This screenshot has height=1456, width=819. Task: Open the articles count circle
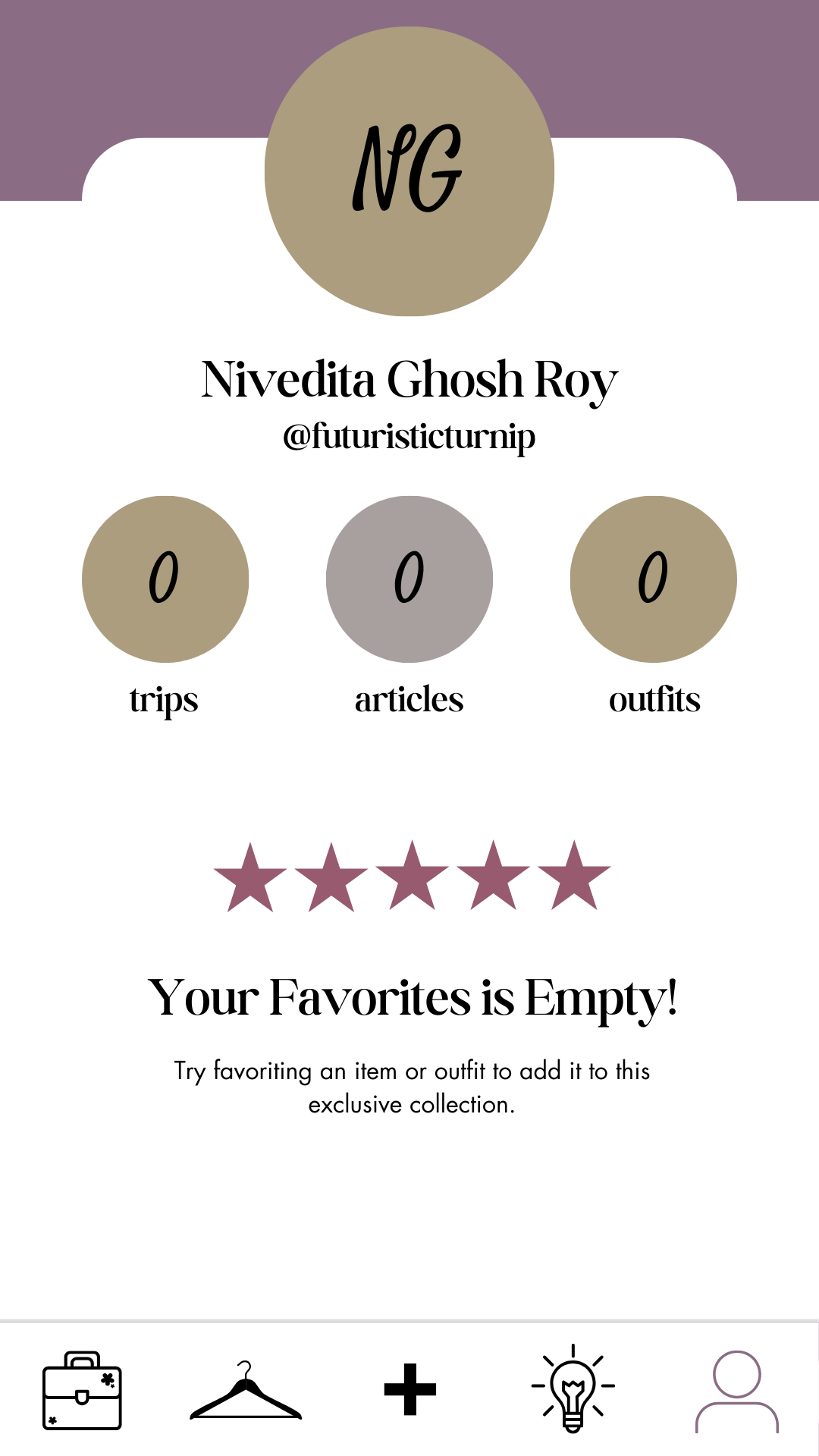(x=409, y=579)
